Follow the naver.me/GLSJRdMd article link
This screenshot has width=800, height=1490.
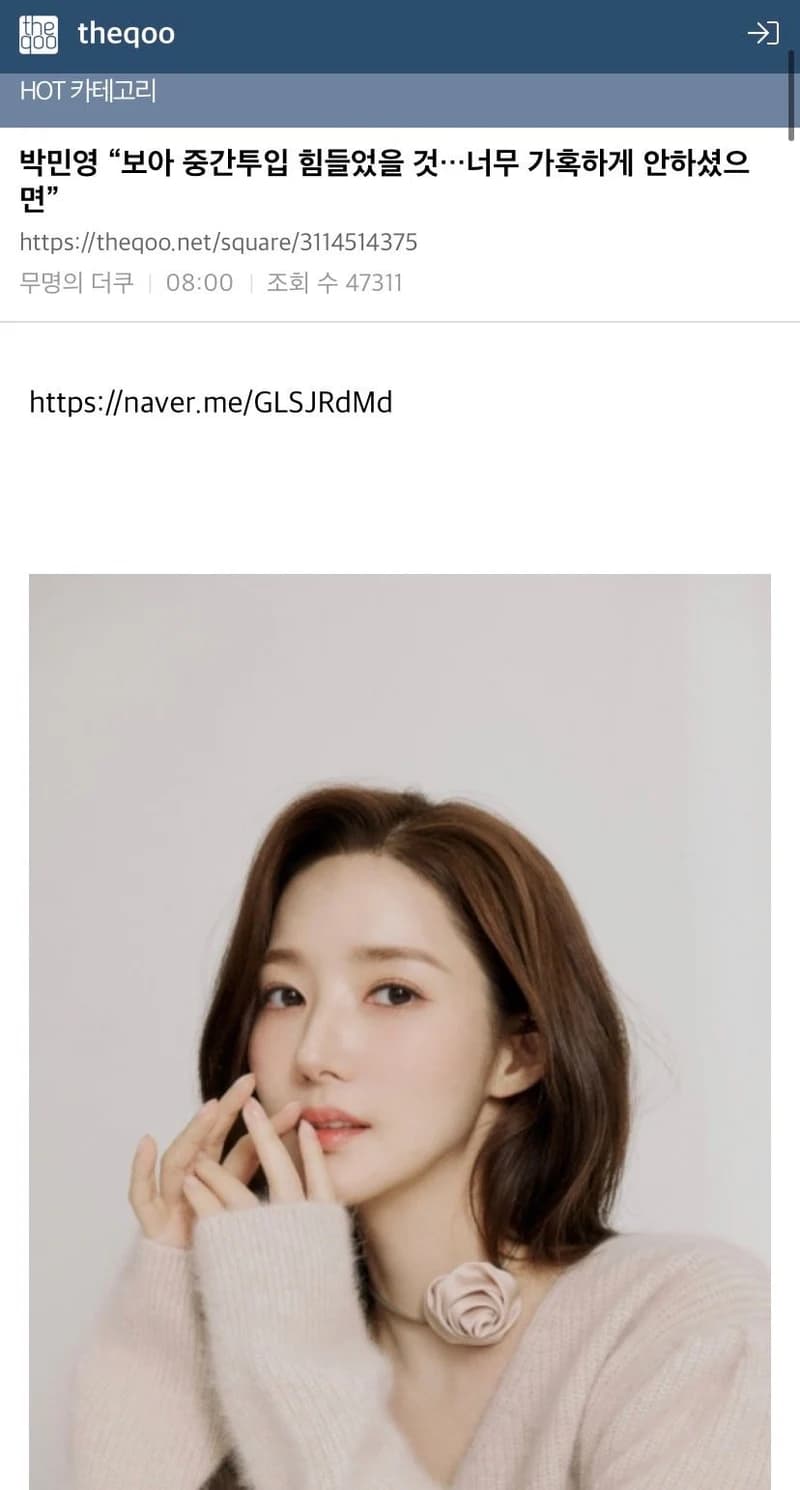click(x=211, y=402)
